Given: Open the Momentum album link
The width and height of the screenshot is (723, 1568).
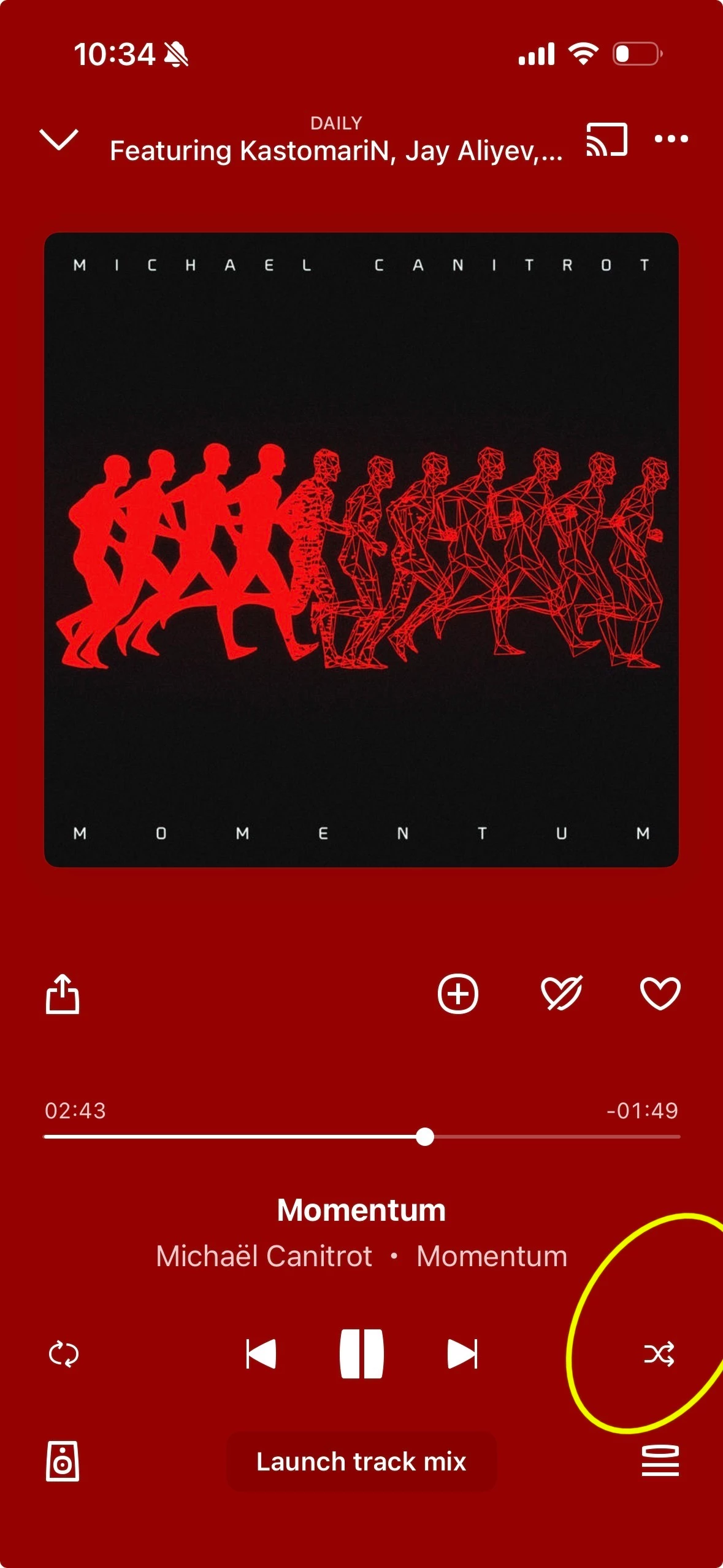Looking at the screenshot, I should pos(492,1256).
